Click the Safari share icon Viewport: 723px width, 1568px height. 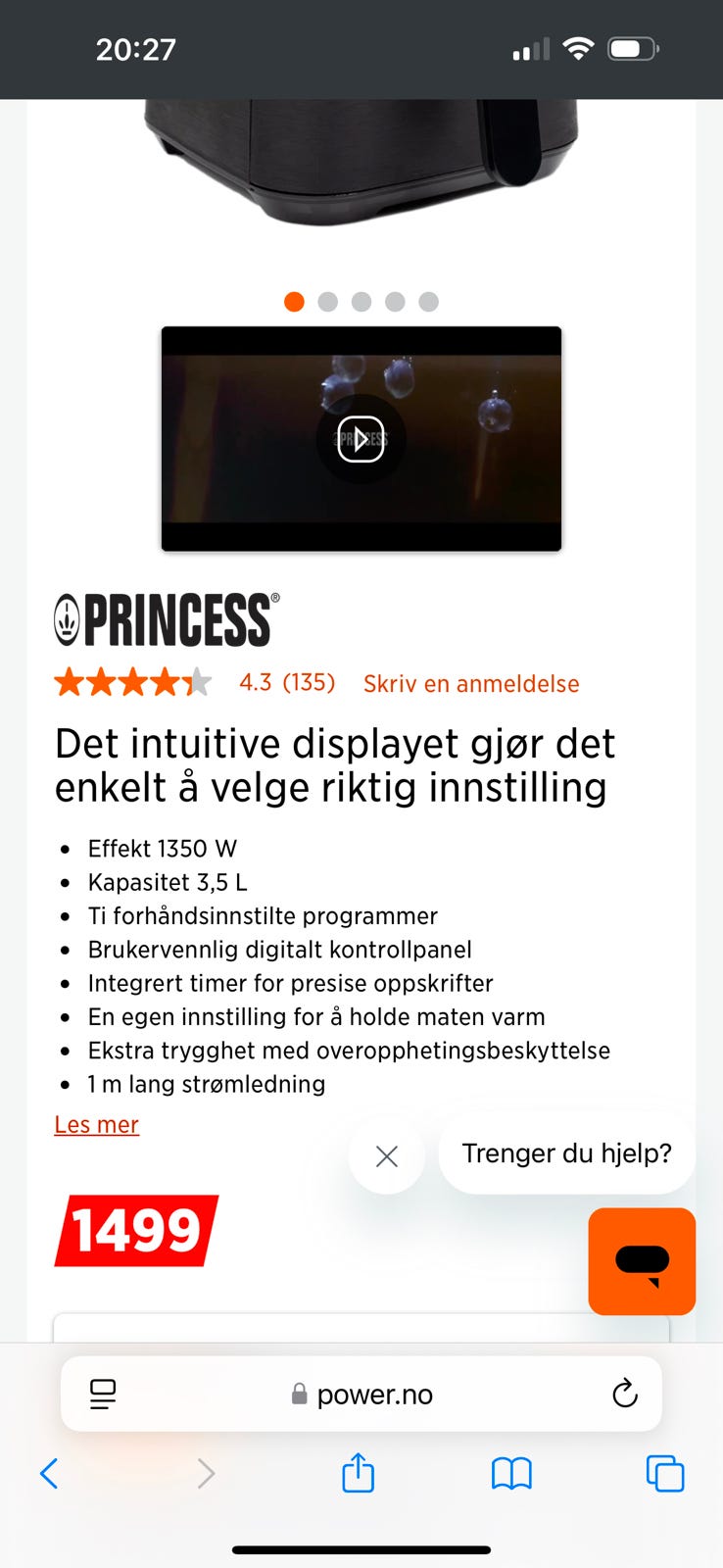(358, 1473)
